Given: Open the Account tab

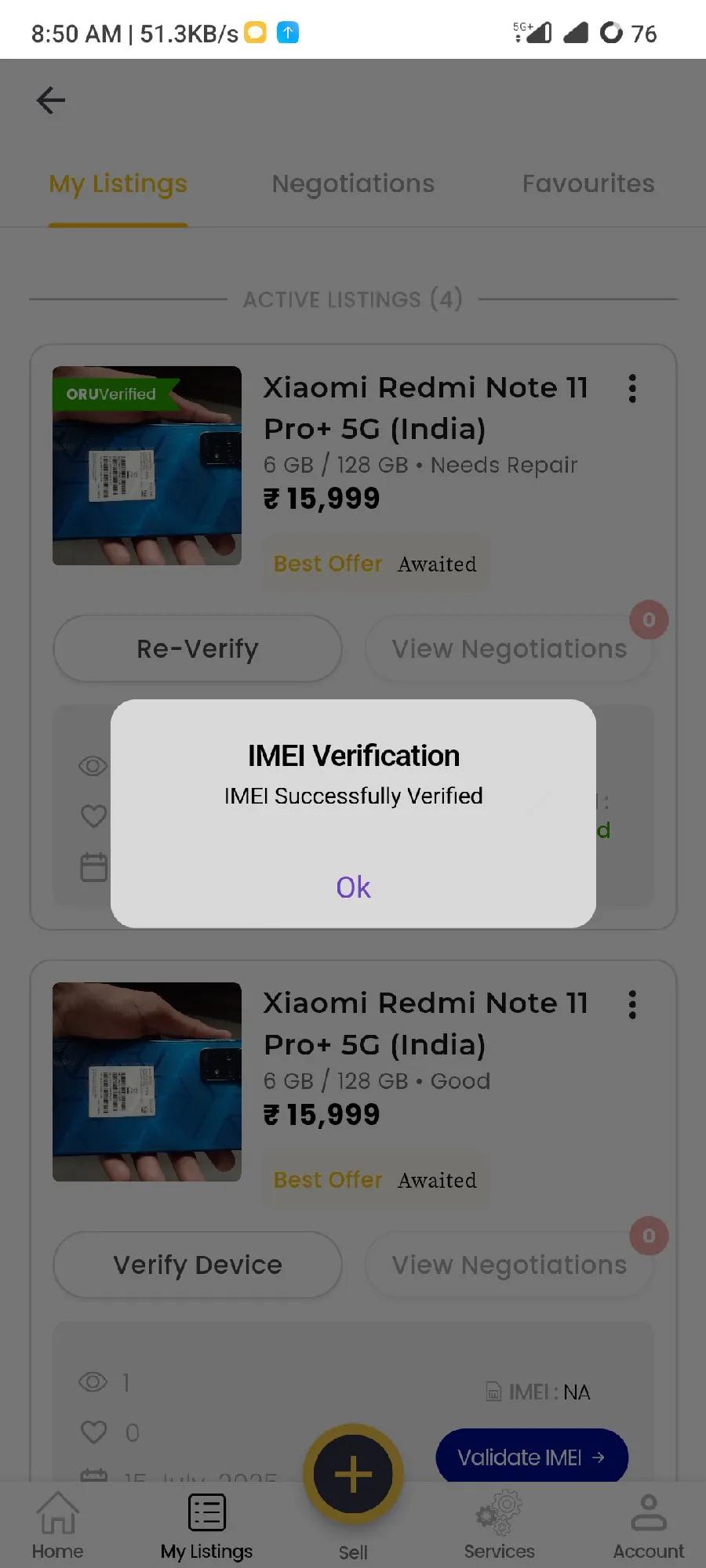Looking at the screenshot, I should (648, 1525).
